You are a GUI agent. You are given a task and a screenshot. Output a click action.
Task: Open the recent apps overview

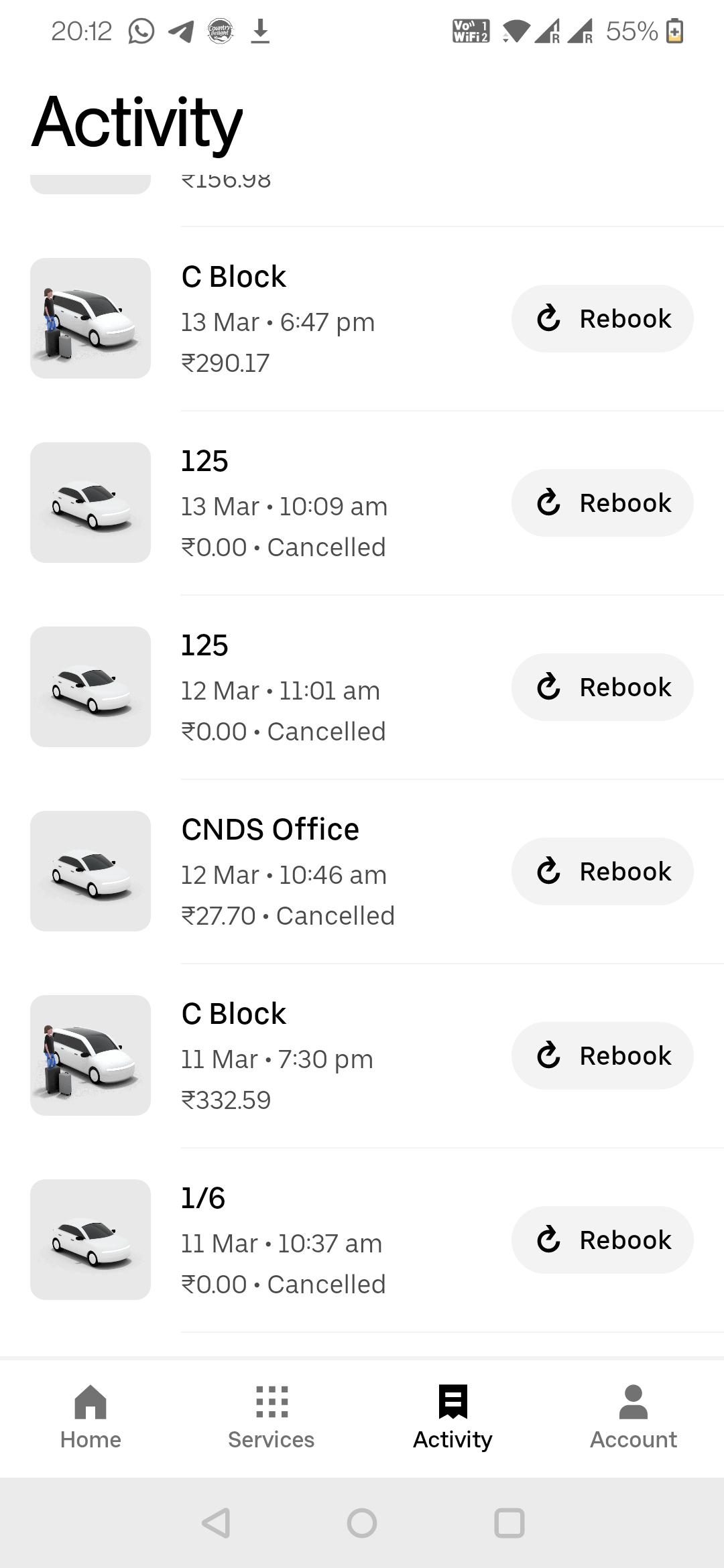point(509,1522)
